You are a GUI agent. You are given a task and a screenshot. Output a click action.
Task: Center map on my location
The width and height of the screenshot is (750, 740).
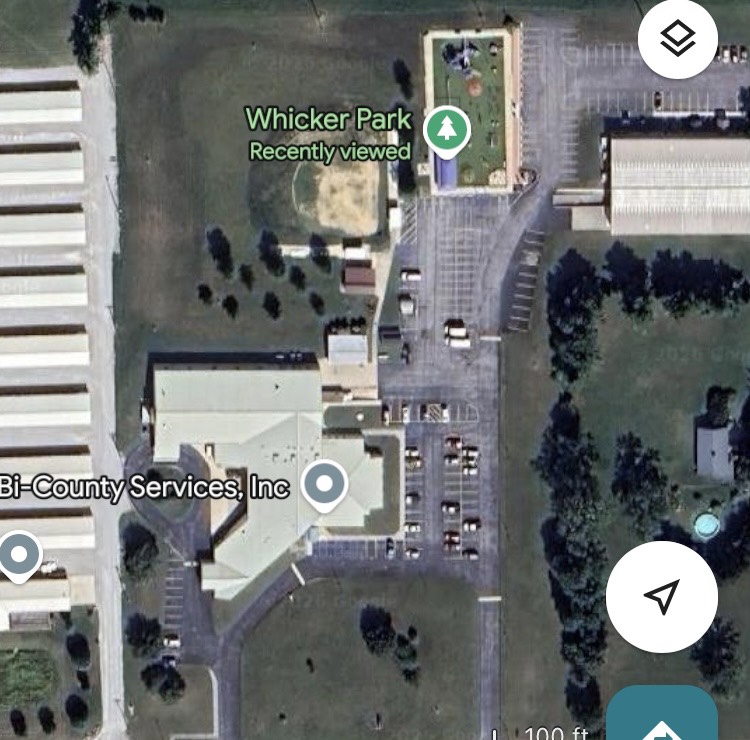662,596
